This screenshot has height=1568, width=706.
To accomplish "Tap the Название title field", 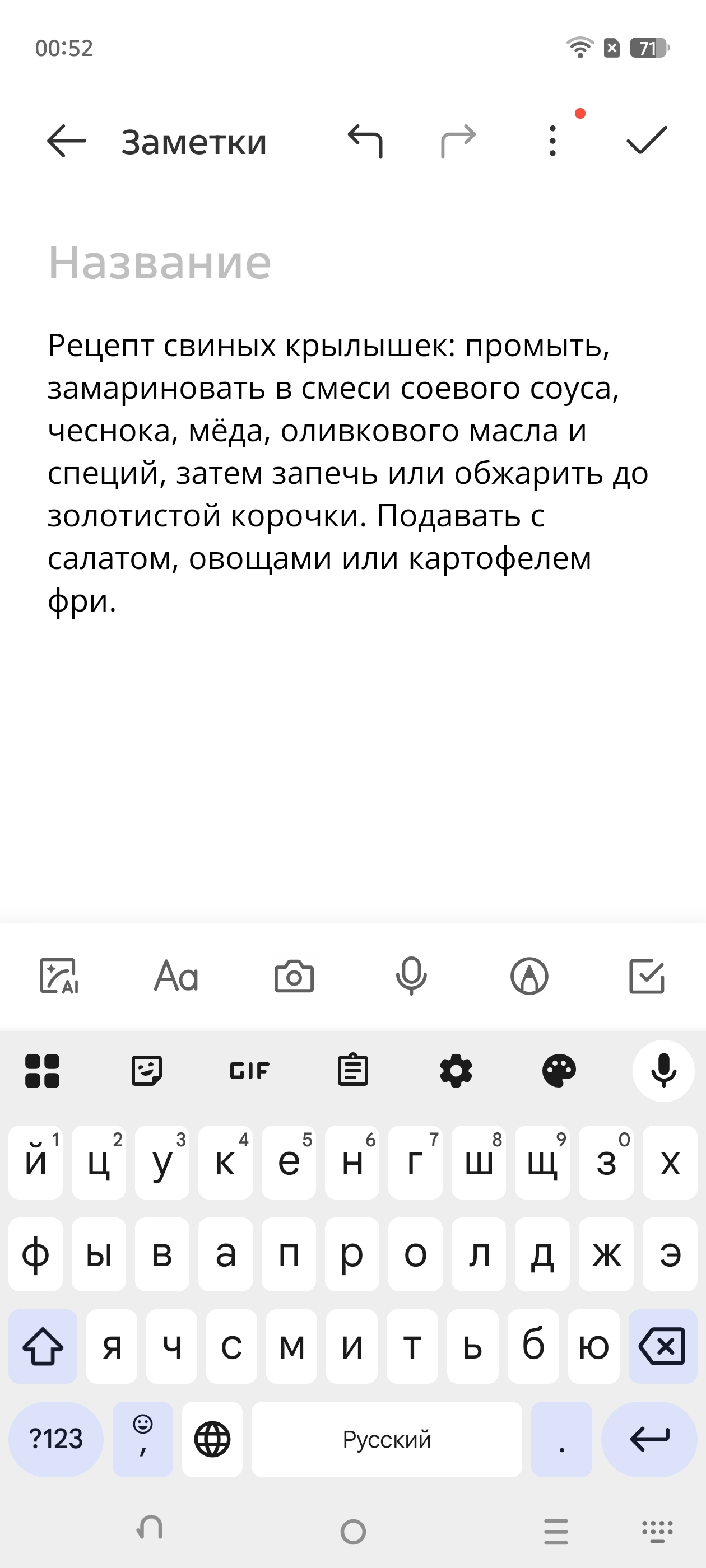I will coord(160,263).
